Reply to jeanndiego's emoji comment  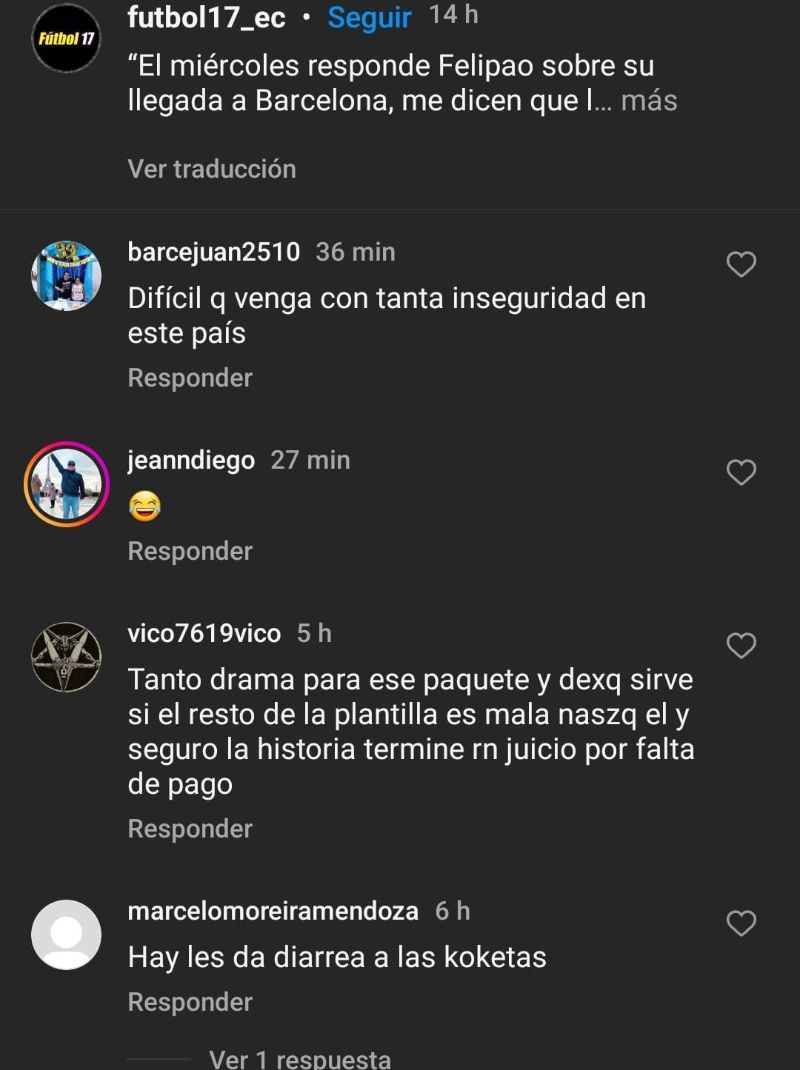[x=190, y=551]
